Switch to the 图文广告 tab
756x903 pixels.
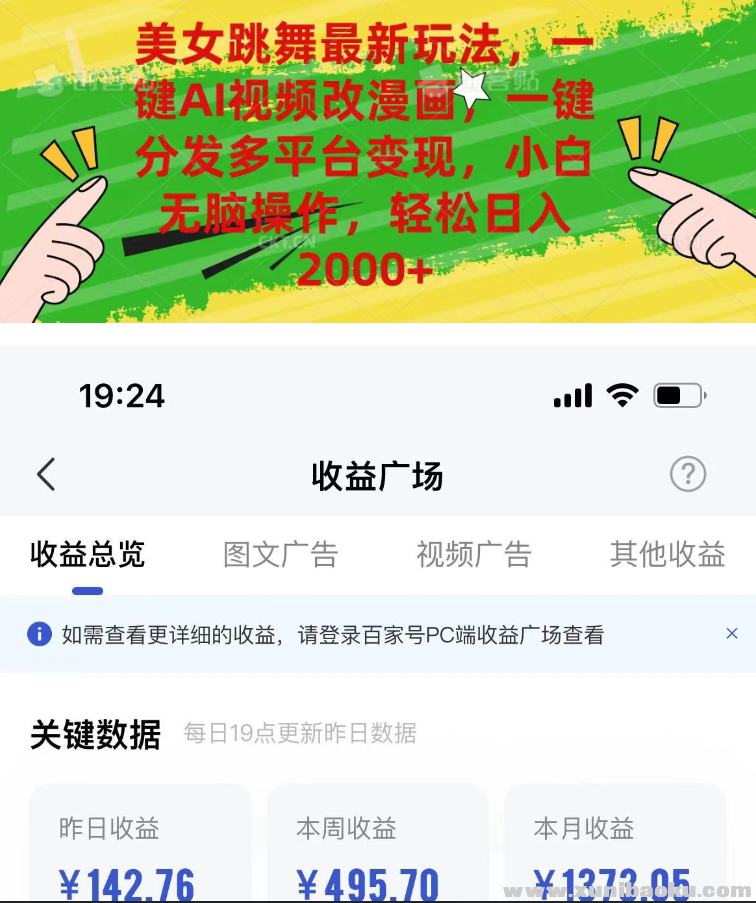(279, 556)
